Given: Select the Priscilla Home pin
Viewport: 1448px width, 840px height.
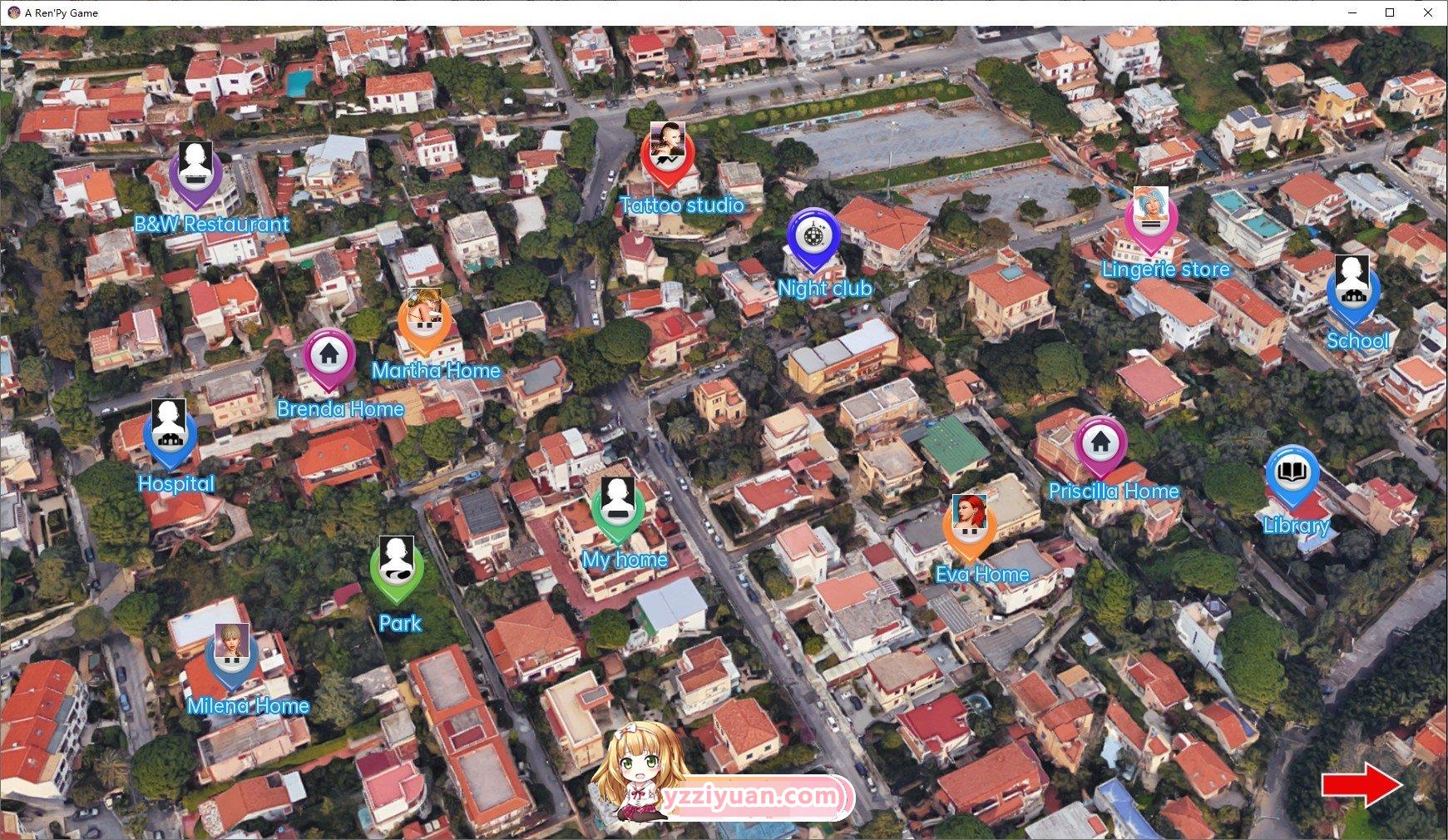Looking at the screenshot, I should click(1100, 444).
